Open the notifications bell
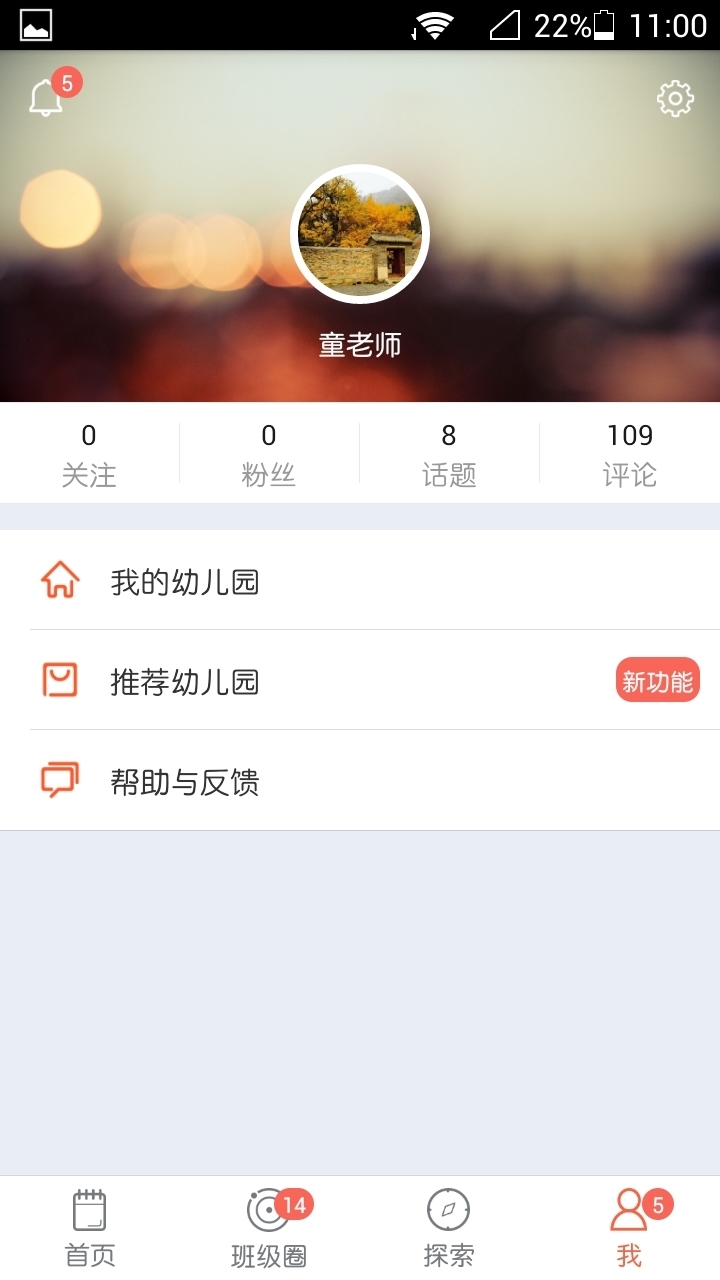The image size is (720, 1280). pos(46,99)
